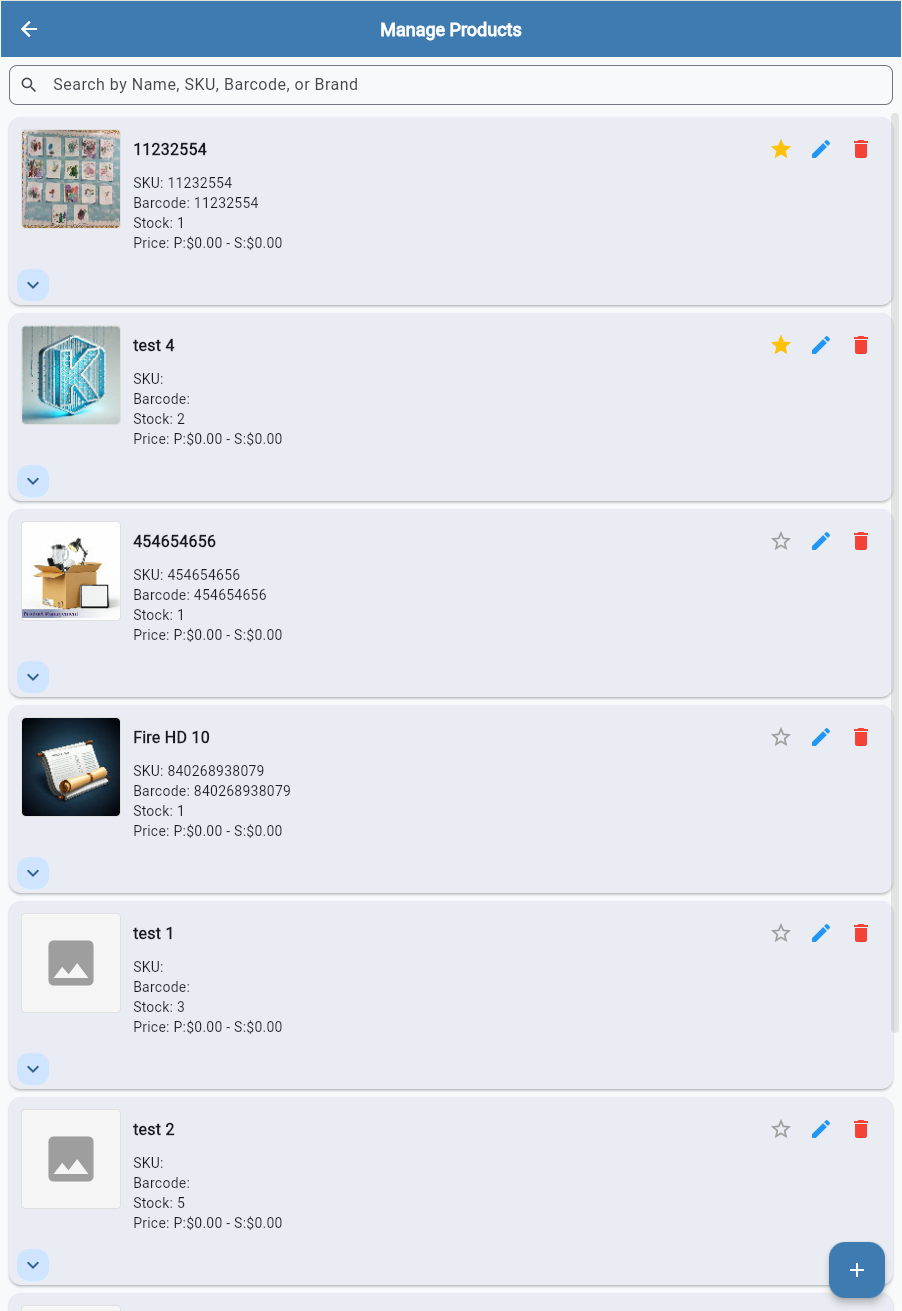Edit product 11232554
Viewport: 902px width, 1311px height.
point(821,149)
